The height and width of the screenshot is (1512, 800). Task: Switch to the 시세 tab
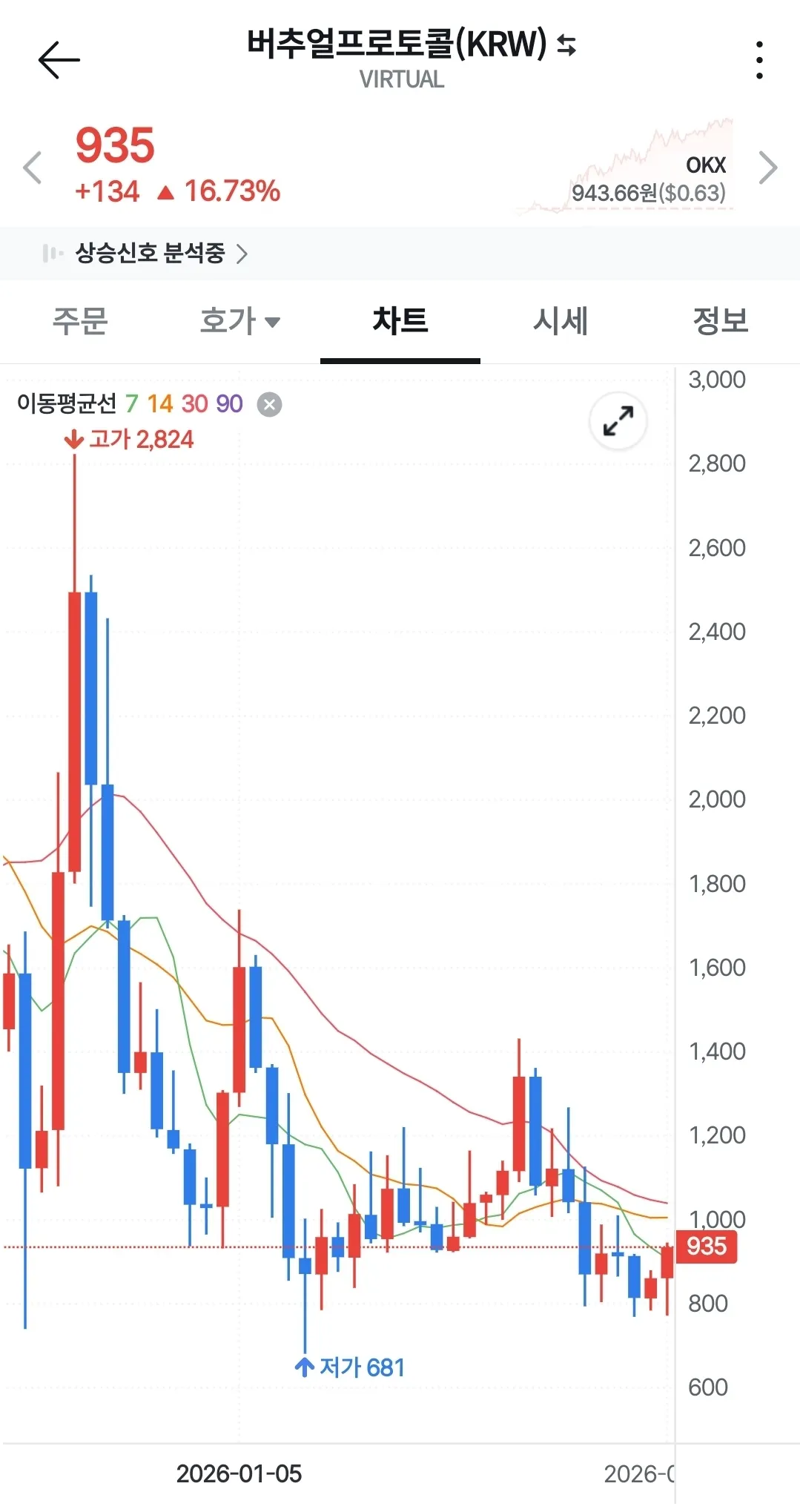(561, 321)
